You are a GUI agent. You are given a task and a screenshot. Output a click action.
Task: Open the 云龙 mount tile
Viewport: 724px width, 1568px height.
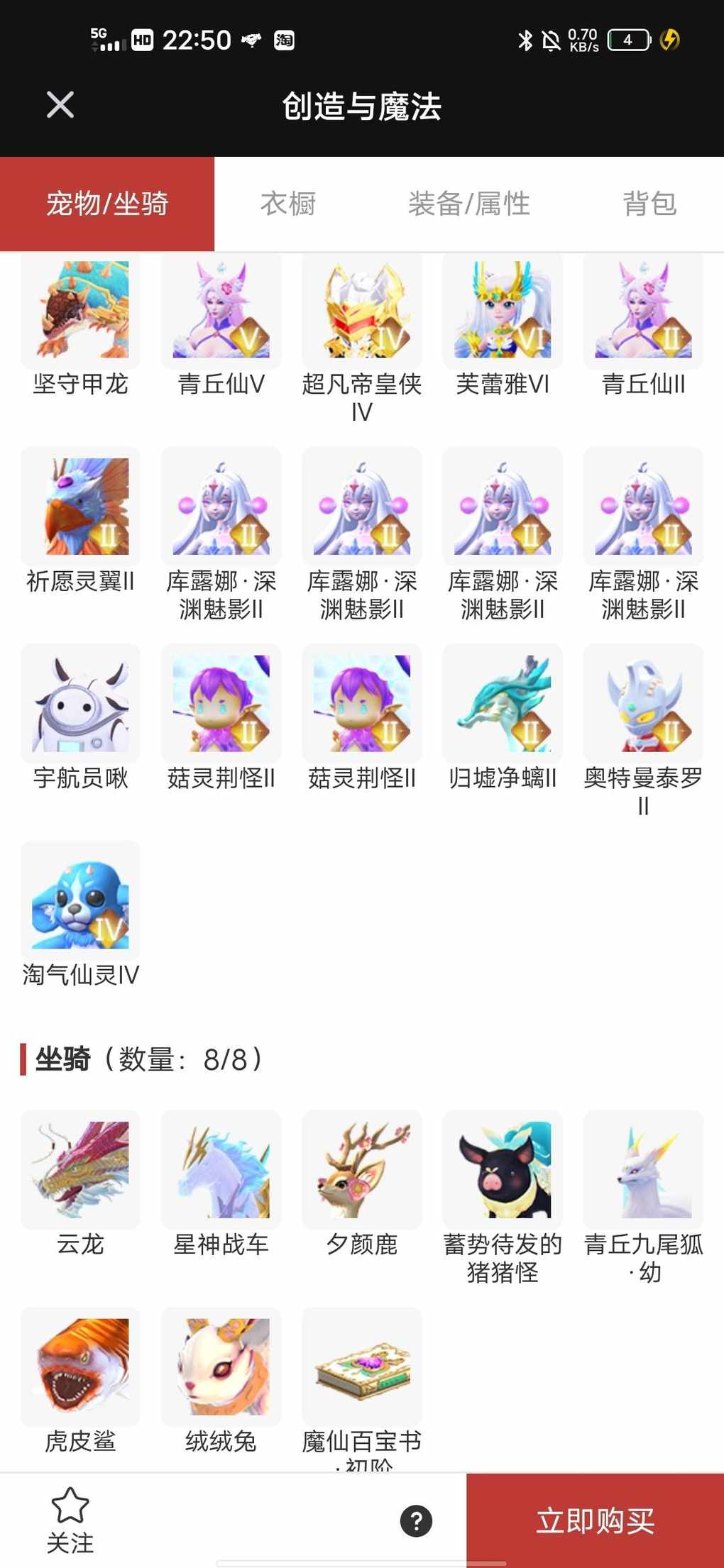click(80, 1169)
